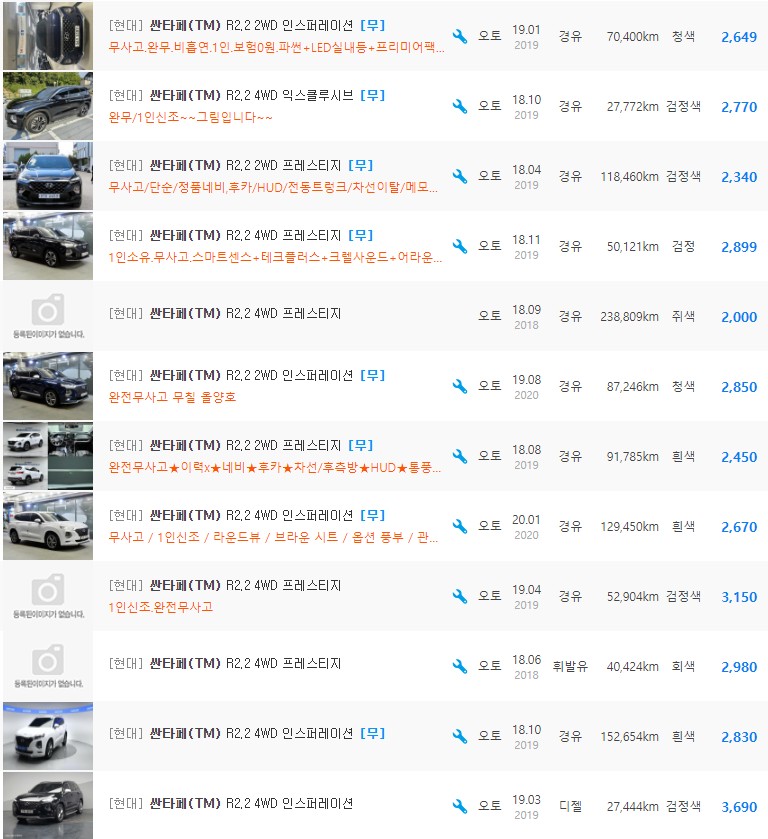Click the wrench icon for the 152,654km Inspiration
The height and width of the screenshot is (839, 768).
(460, 735)
